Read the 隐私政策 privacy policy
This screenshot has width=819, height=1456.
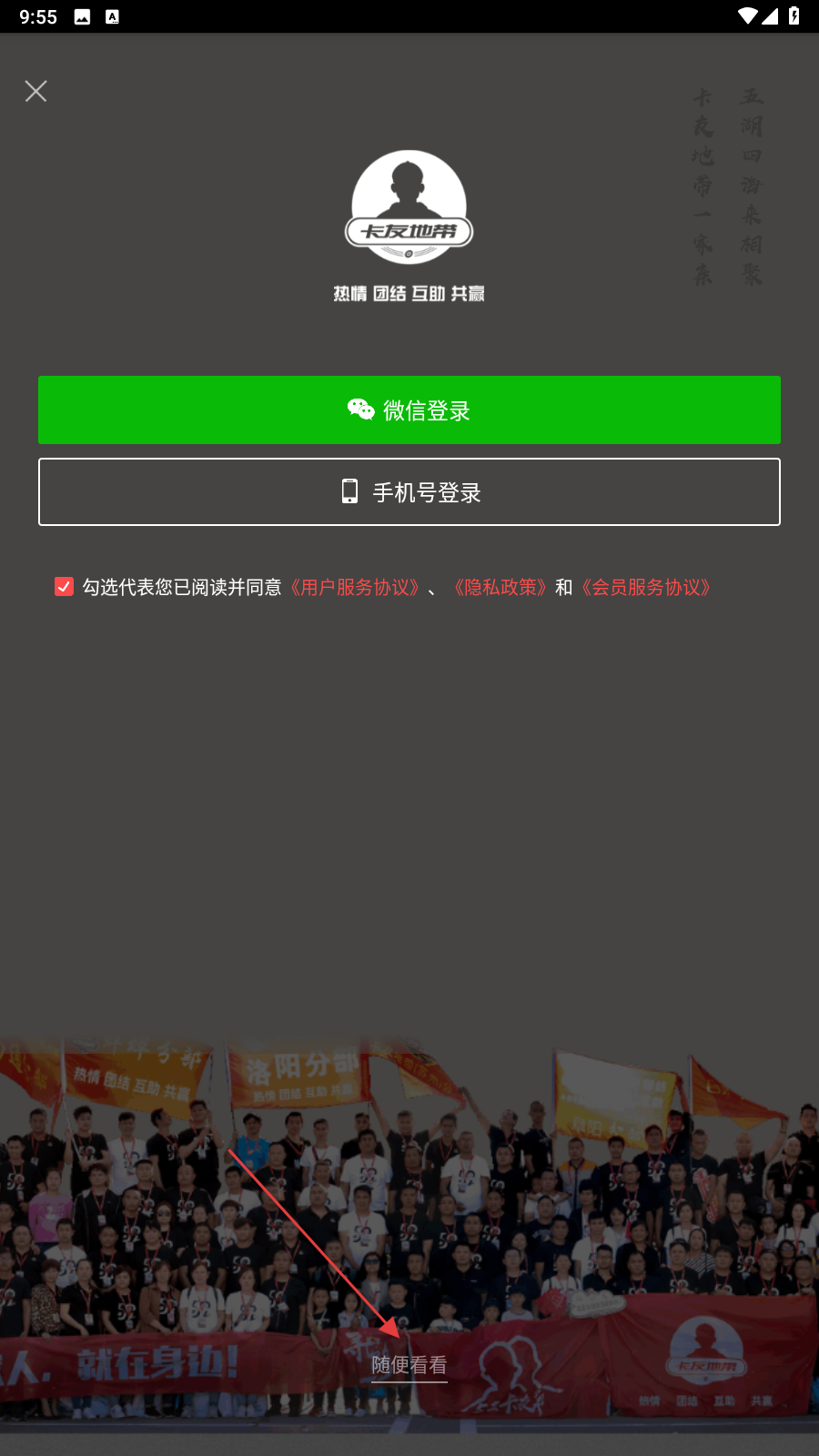(500, 588)
